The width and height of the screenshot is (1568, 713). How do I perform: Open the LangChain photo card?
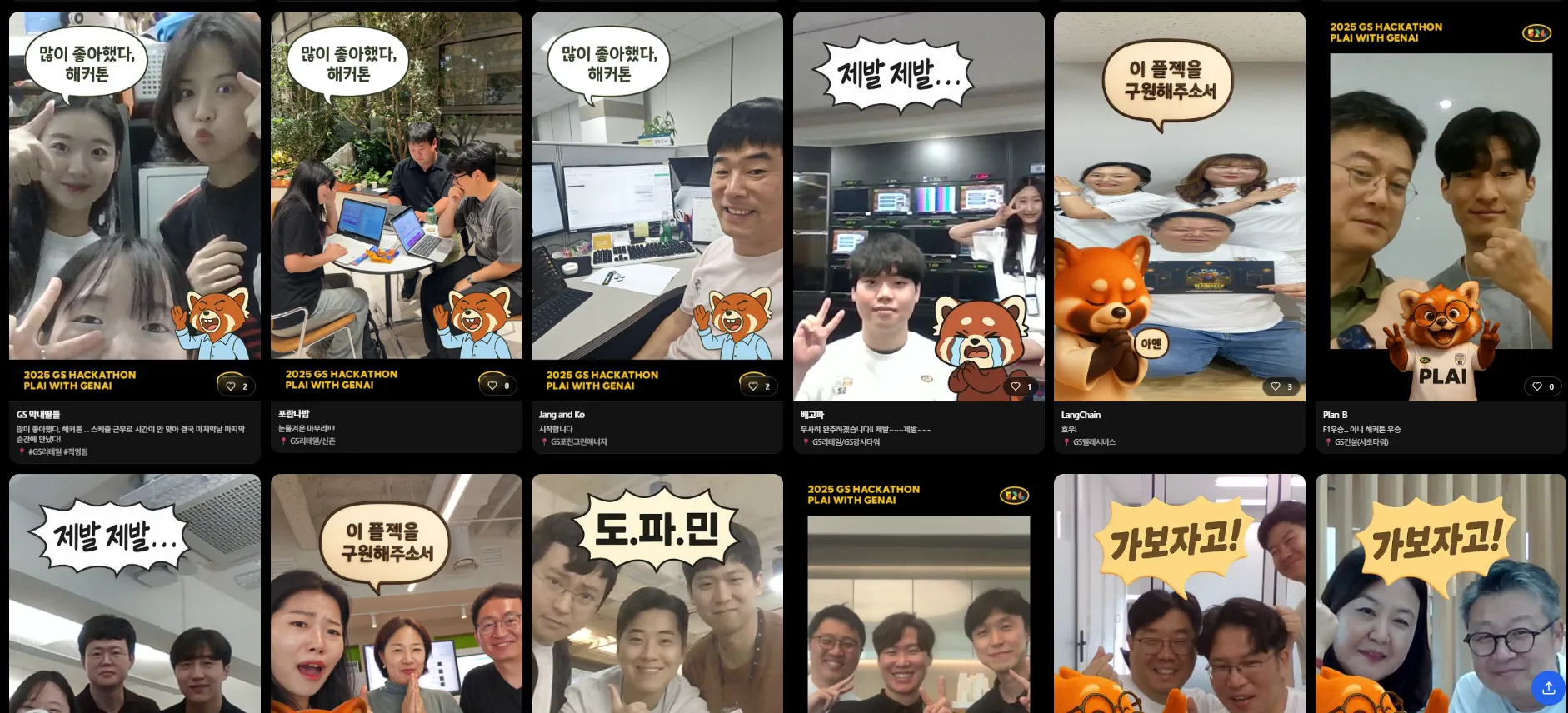tap(1179, 208)
